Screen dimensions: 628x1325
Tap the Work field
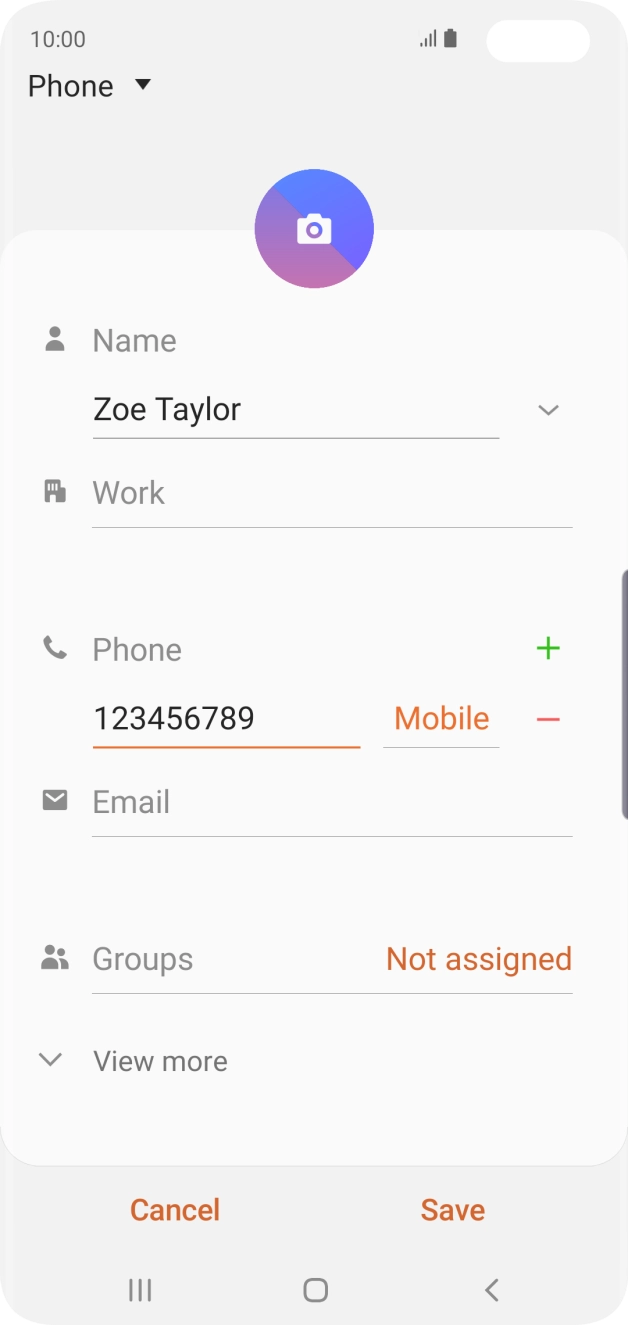pos(330,493)
